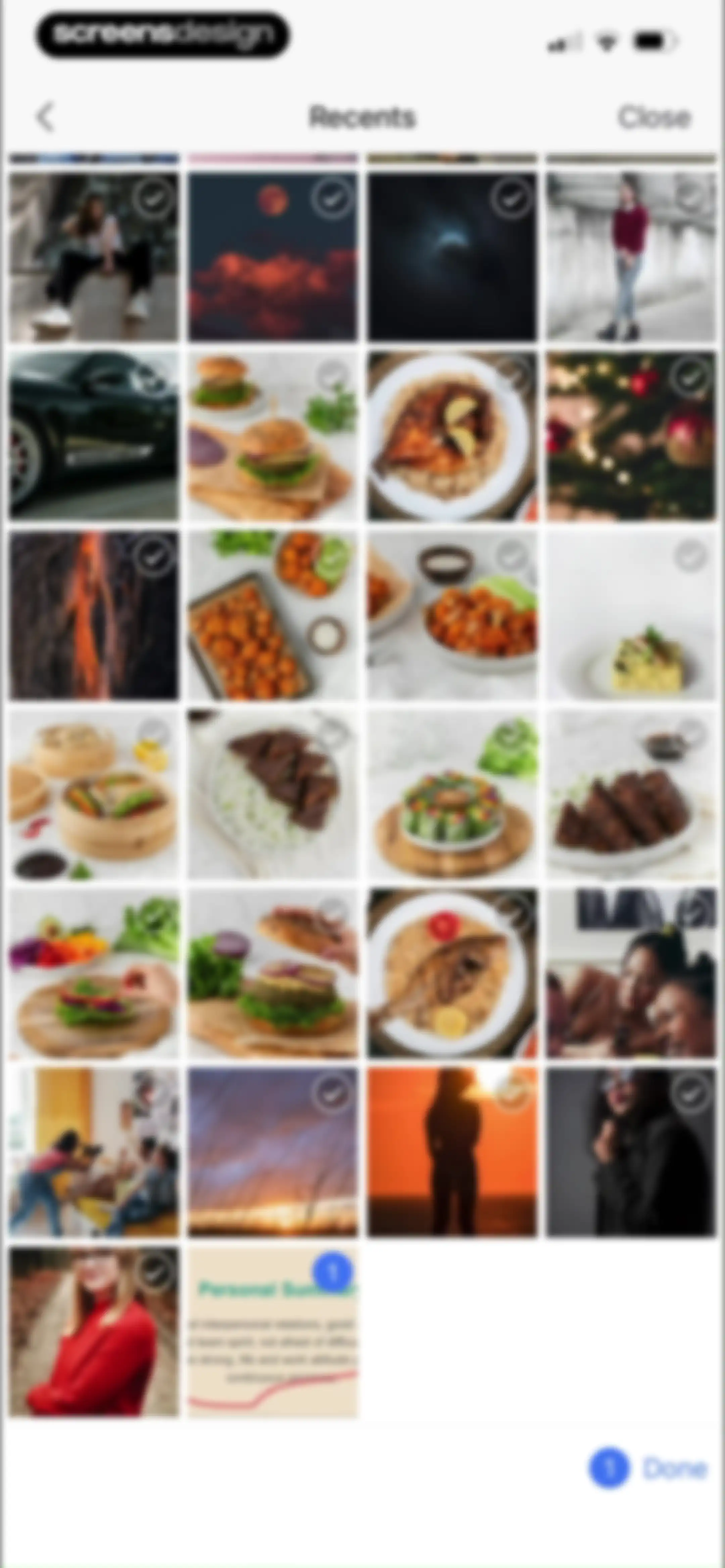Pick the two women laughing photo
The width and height of the screenshot is (725, 1568).
tap(631, 973)
